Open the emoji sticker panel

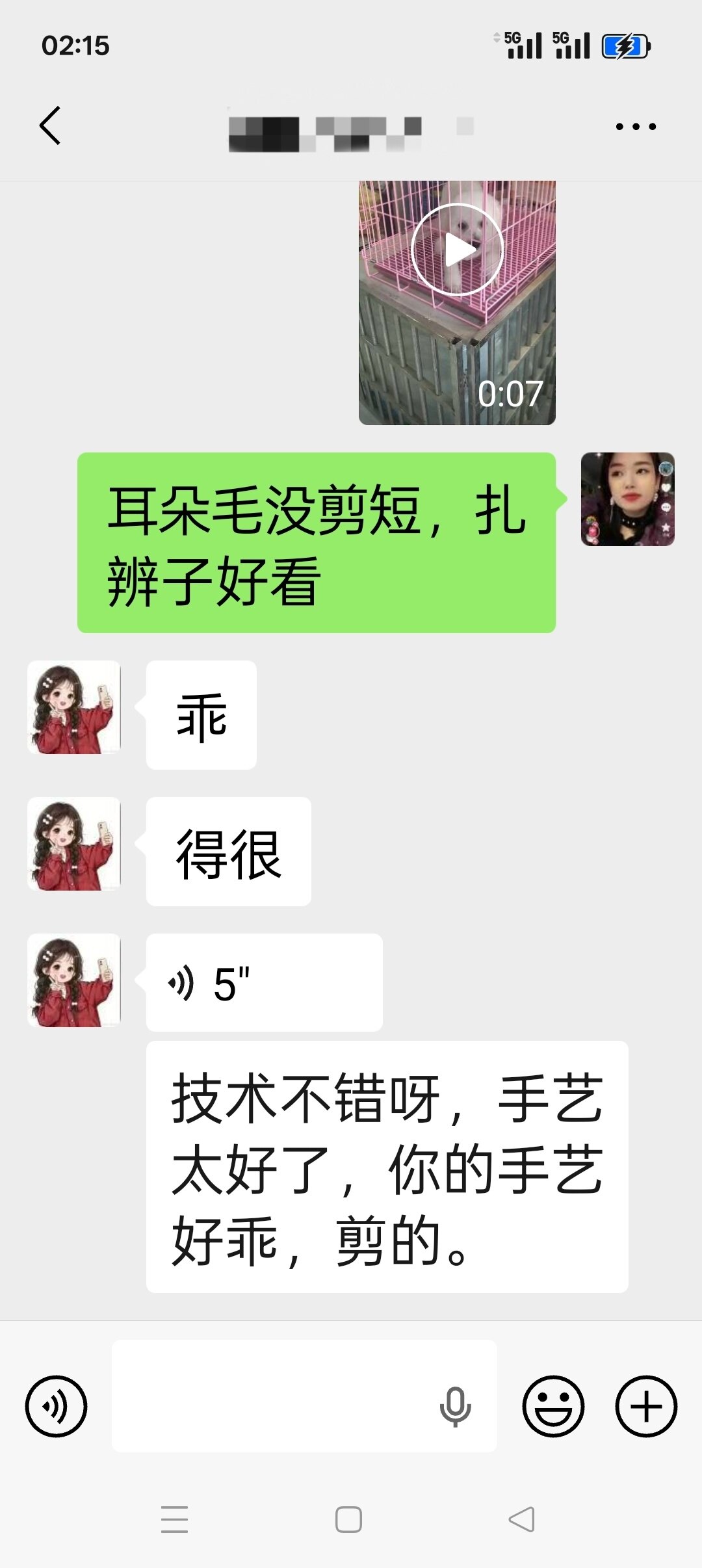click(x=553, y=1405)
